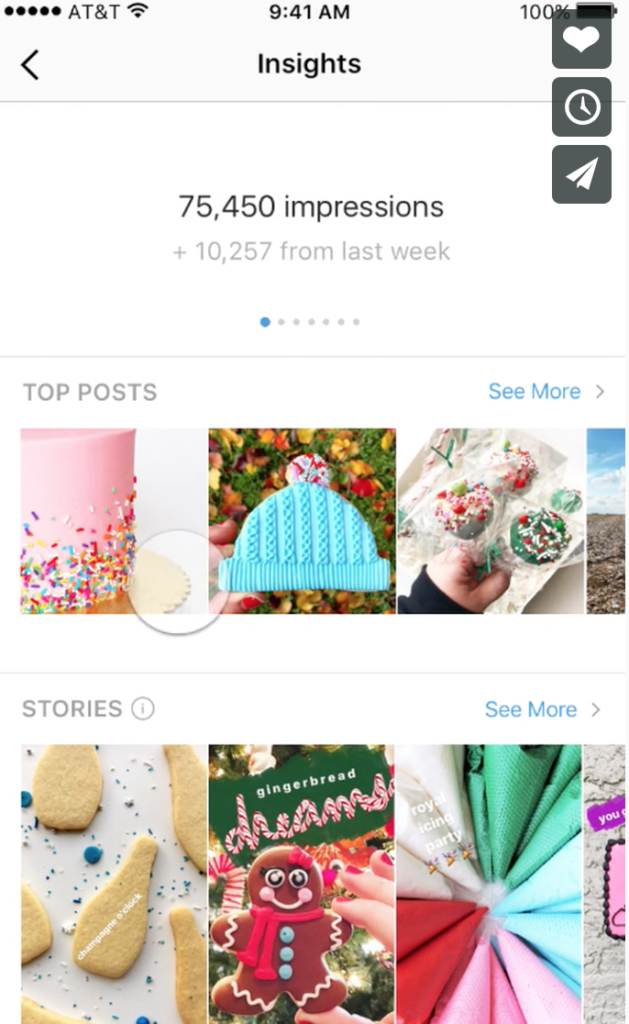Go back from Insights
Image resolution: width=629 pixels, height=1024 pixels.
(30, 65)
